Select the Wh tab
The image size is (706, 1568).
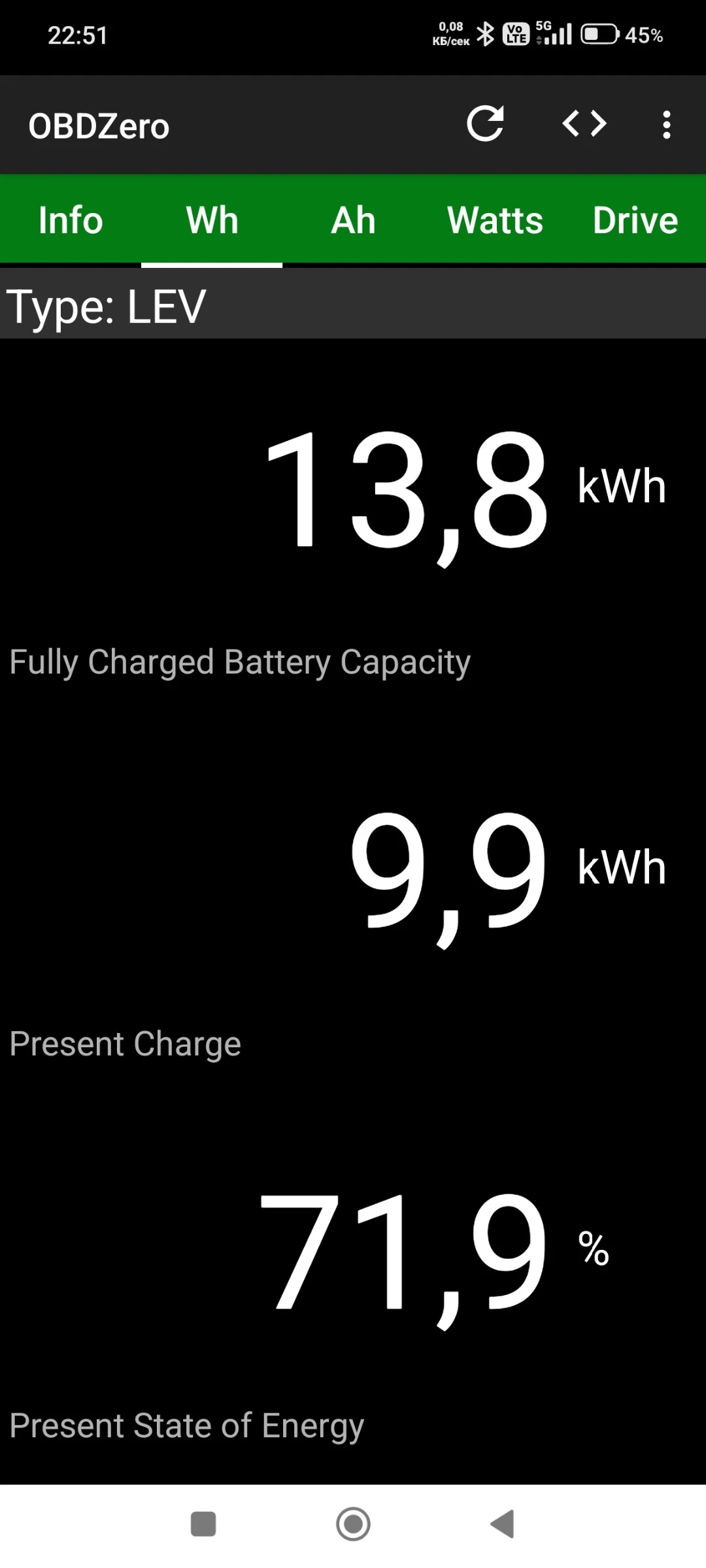point(212,220)
